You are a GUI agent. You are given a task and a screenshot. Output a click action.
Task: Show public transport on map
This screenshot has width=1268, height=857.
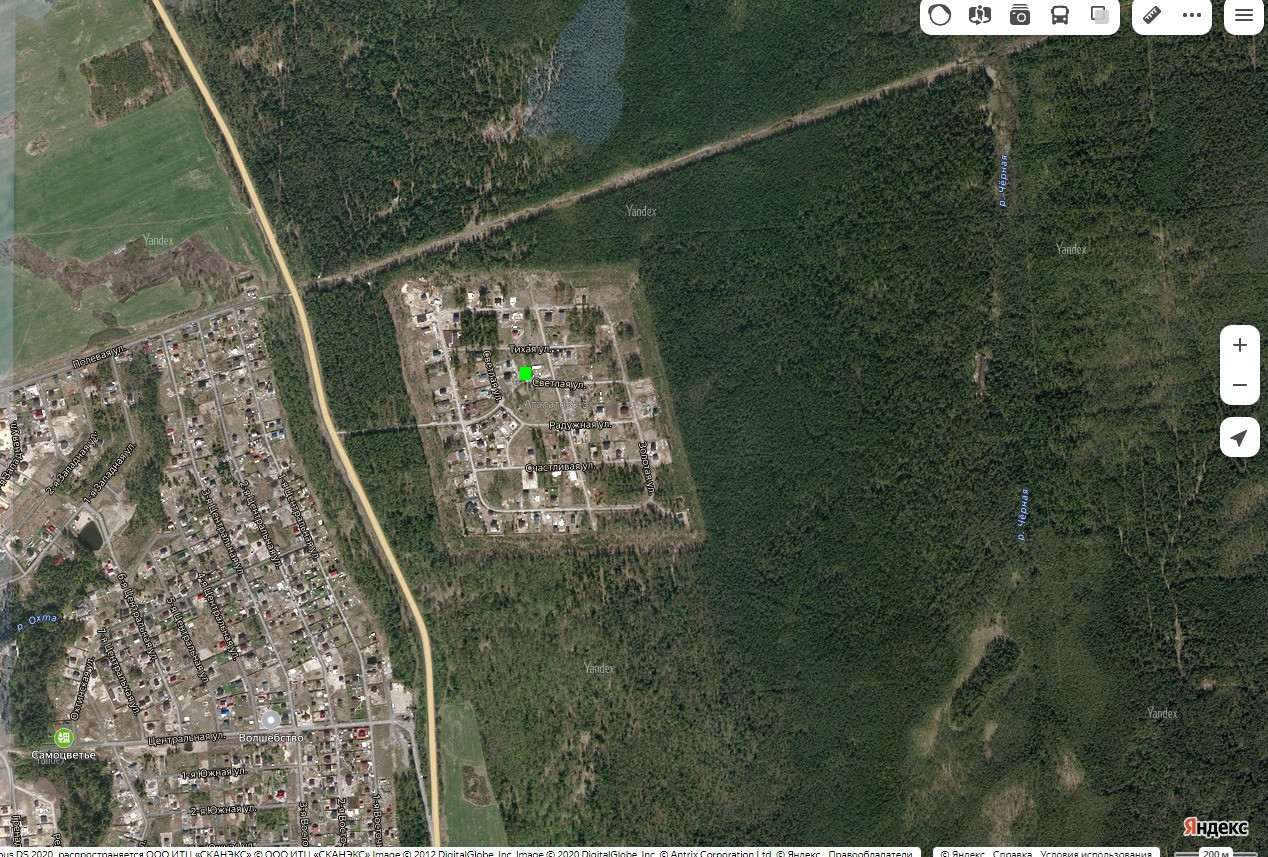[1060, 15]
